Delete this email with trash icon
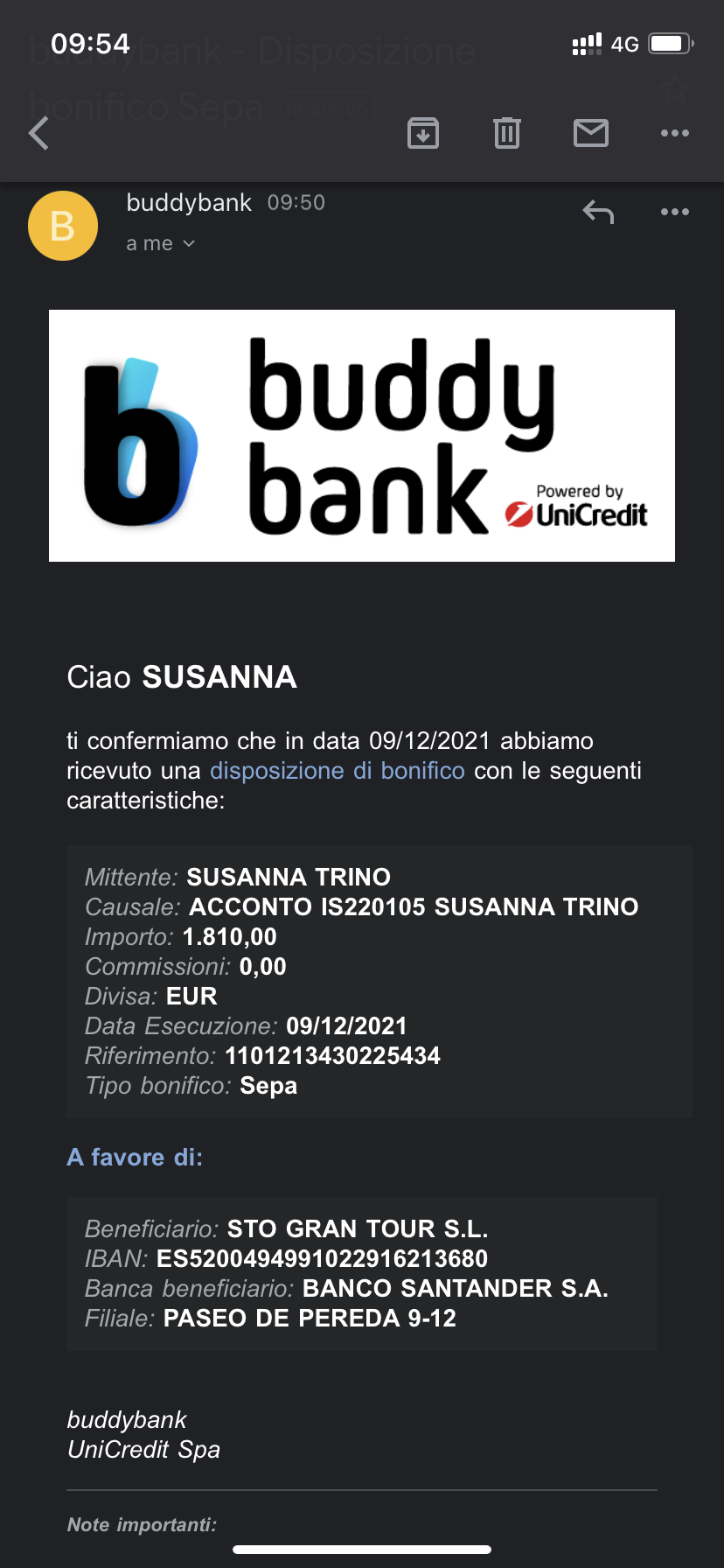This screenshot has height=1568, width=724. (x=507, y=133)
